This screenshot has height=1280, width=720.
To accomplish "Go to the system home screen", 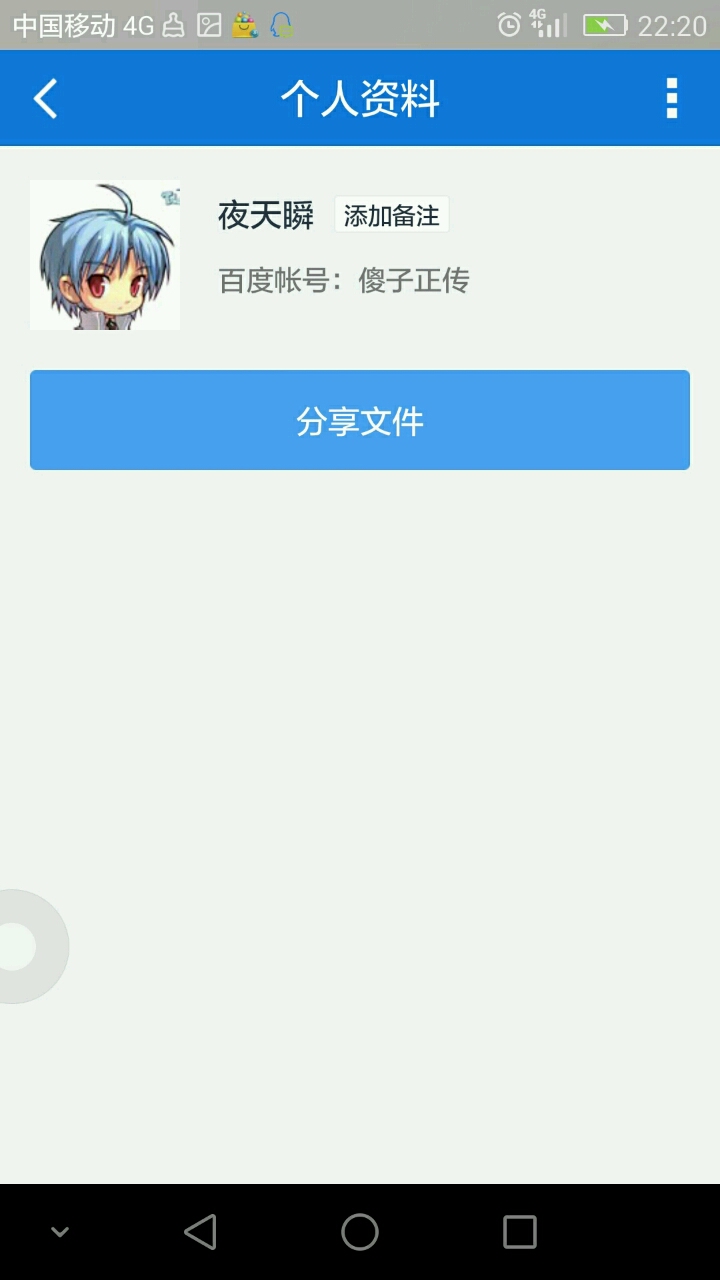I will (360, 1232).
